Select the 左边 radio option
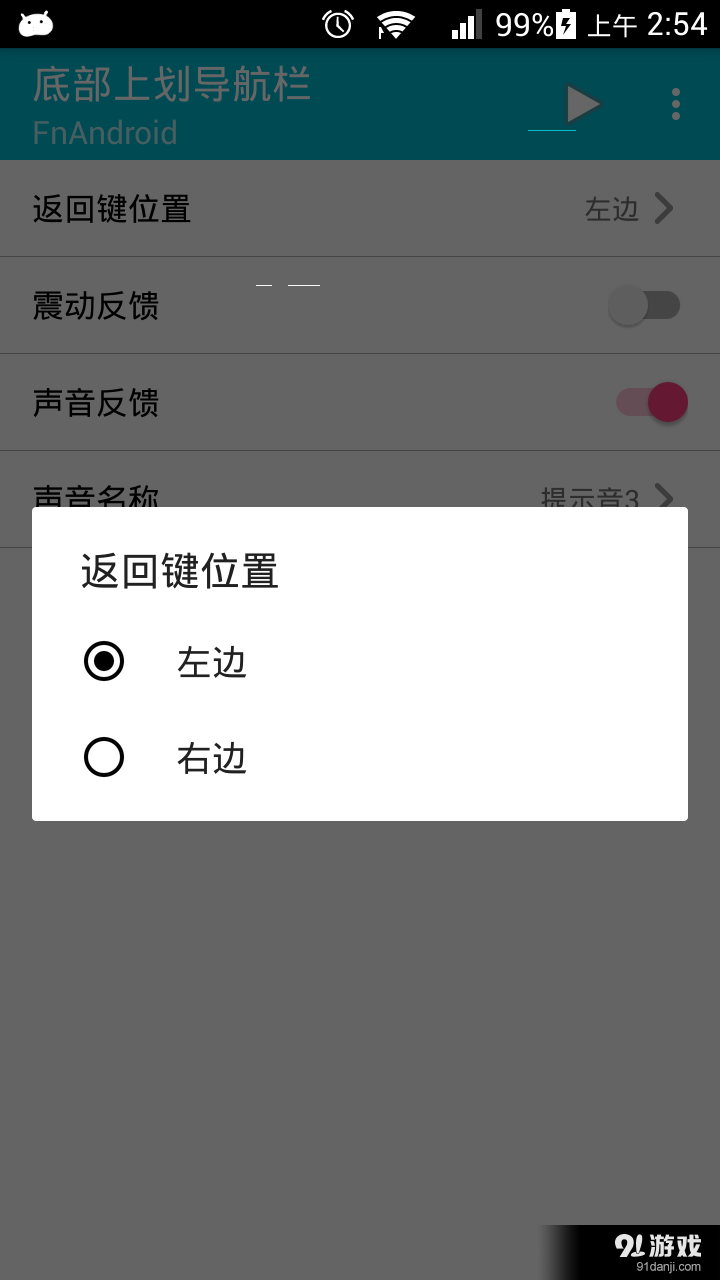The height and width of the screenshot is (1280, 720). [104, 661]
